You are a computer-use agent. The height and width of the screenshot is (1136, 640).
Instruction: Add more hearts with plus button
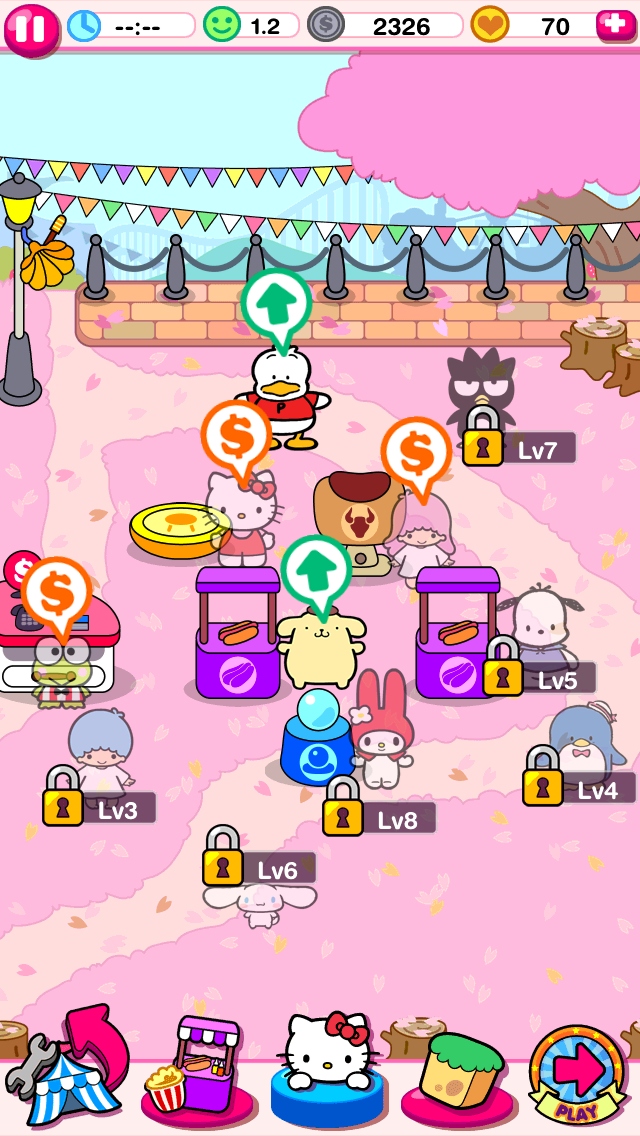[615, 26]
